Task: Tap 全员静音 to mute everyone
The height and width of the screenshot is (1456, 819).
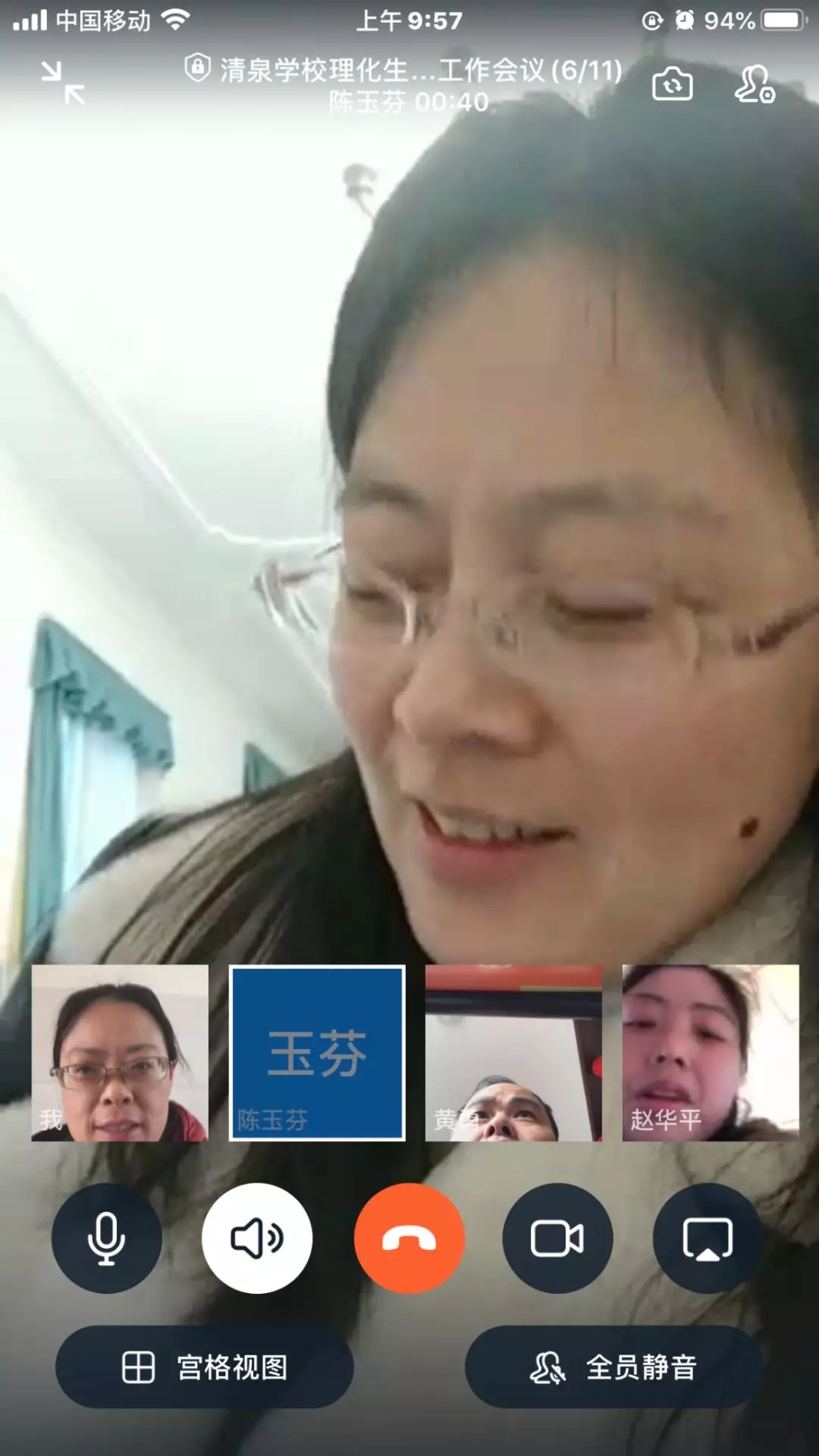Action: click(613, 1367)
